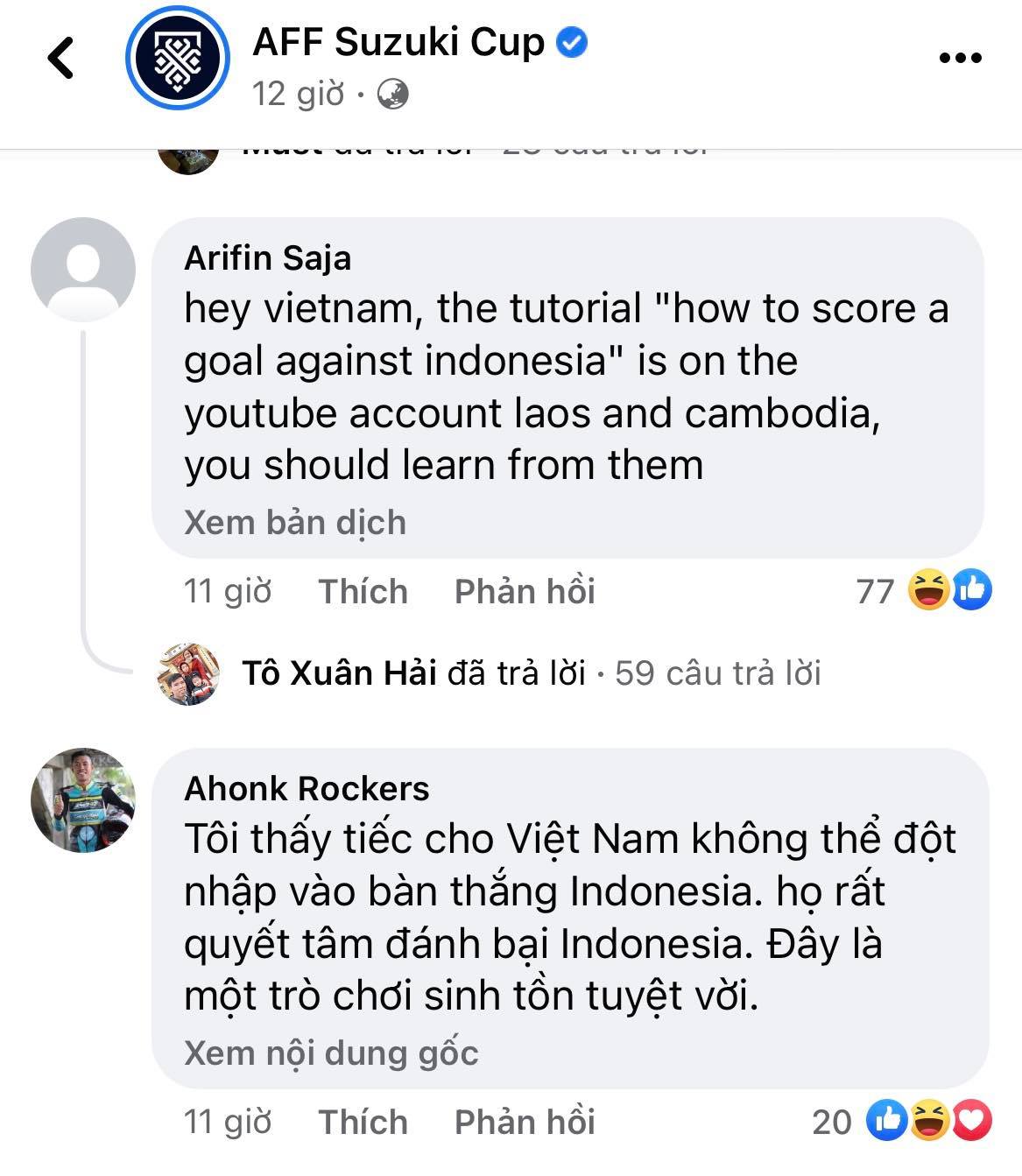Reply to Ahonk Rockers' comment via Phản hồi
The height and width of the screenshot is (1176, 1022).
[x=525, y=1122]
